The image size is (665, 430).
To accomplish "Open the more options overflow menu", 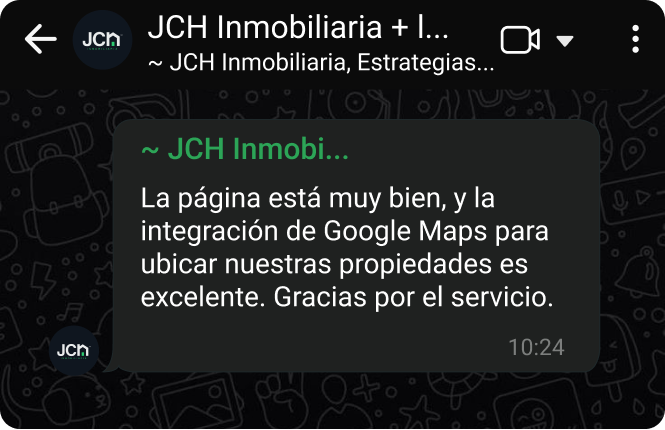I will coord(636,40).
